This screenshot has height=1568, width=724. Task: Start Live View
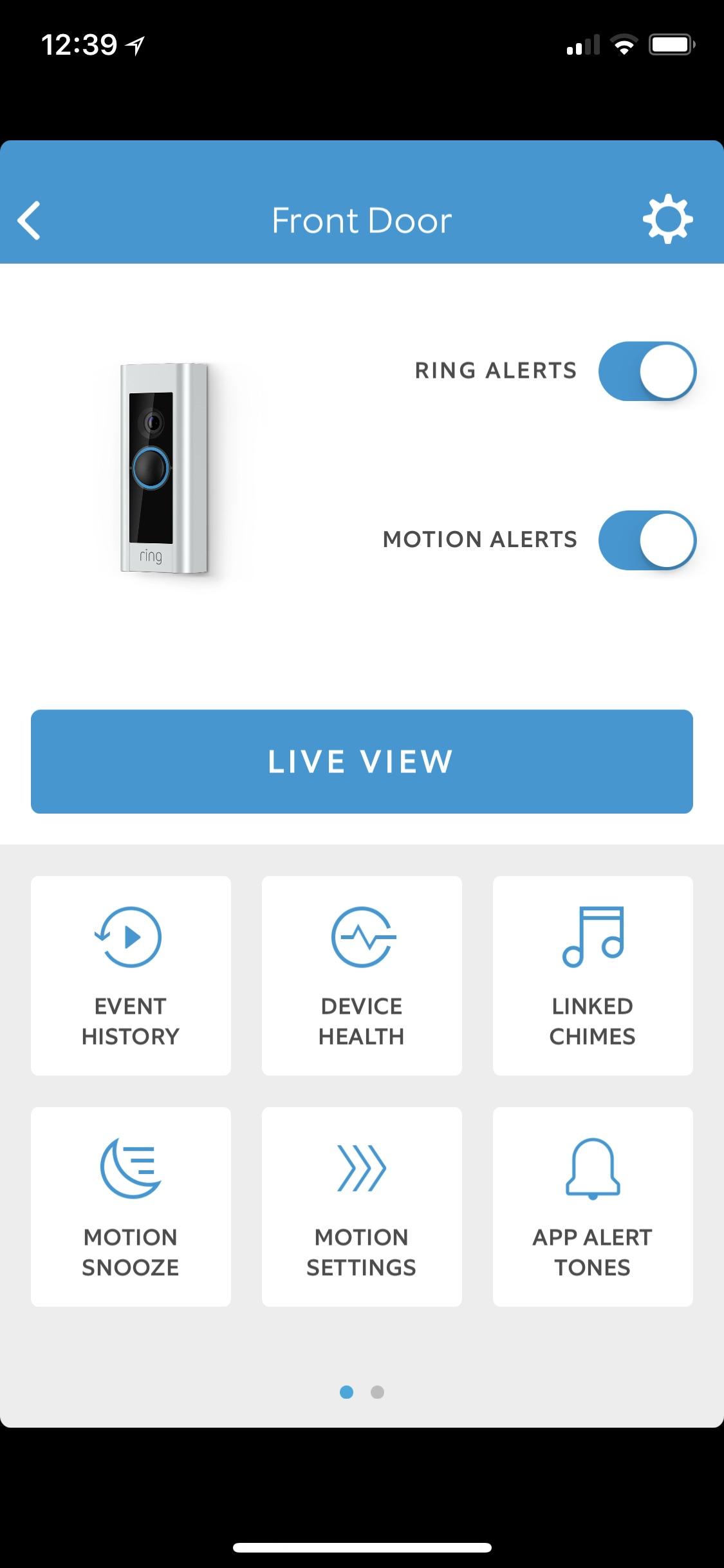[x=362, y=761]
